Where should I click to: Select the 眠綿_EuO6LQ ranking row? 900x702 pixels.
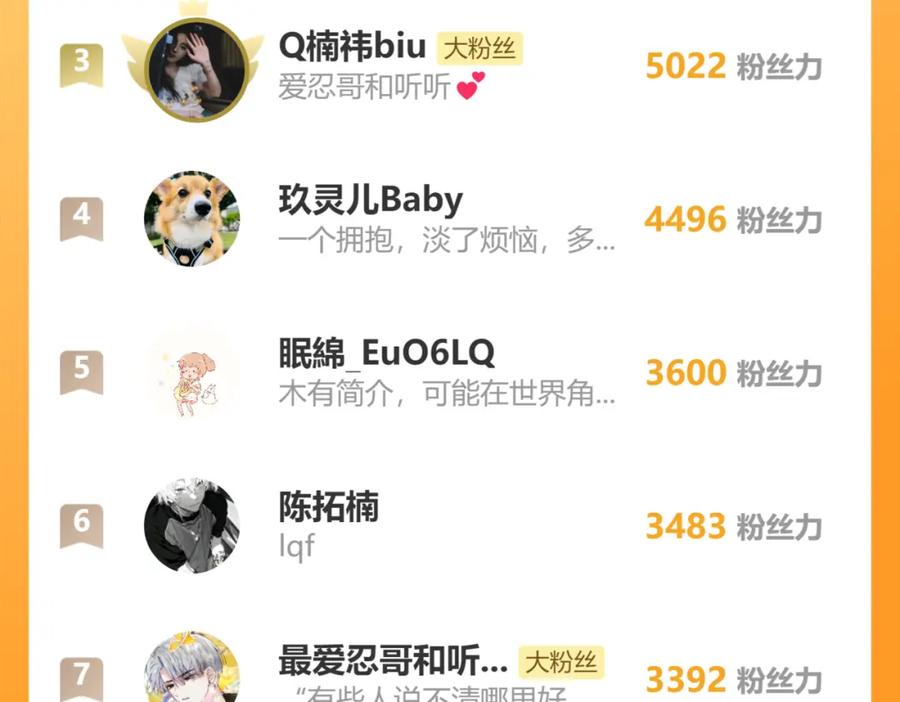click(449, 372)
